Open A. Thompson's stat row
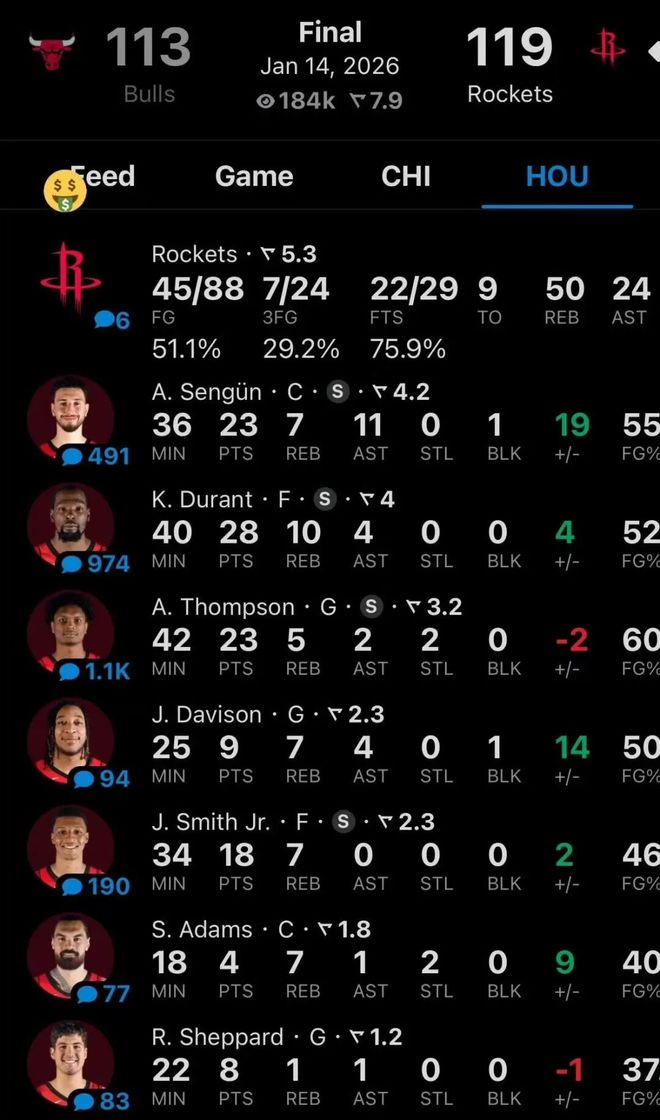Image resolution: width=660 pixels, height=1120 pixels. coord(400,638)
